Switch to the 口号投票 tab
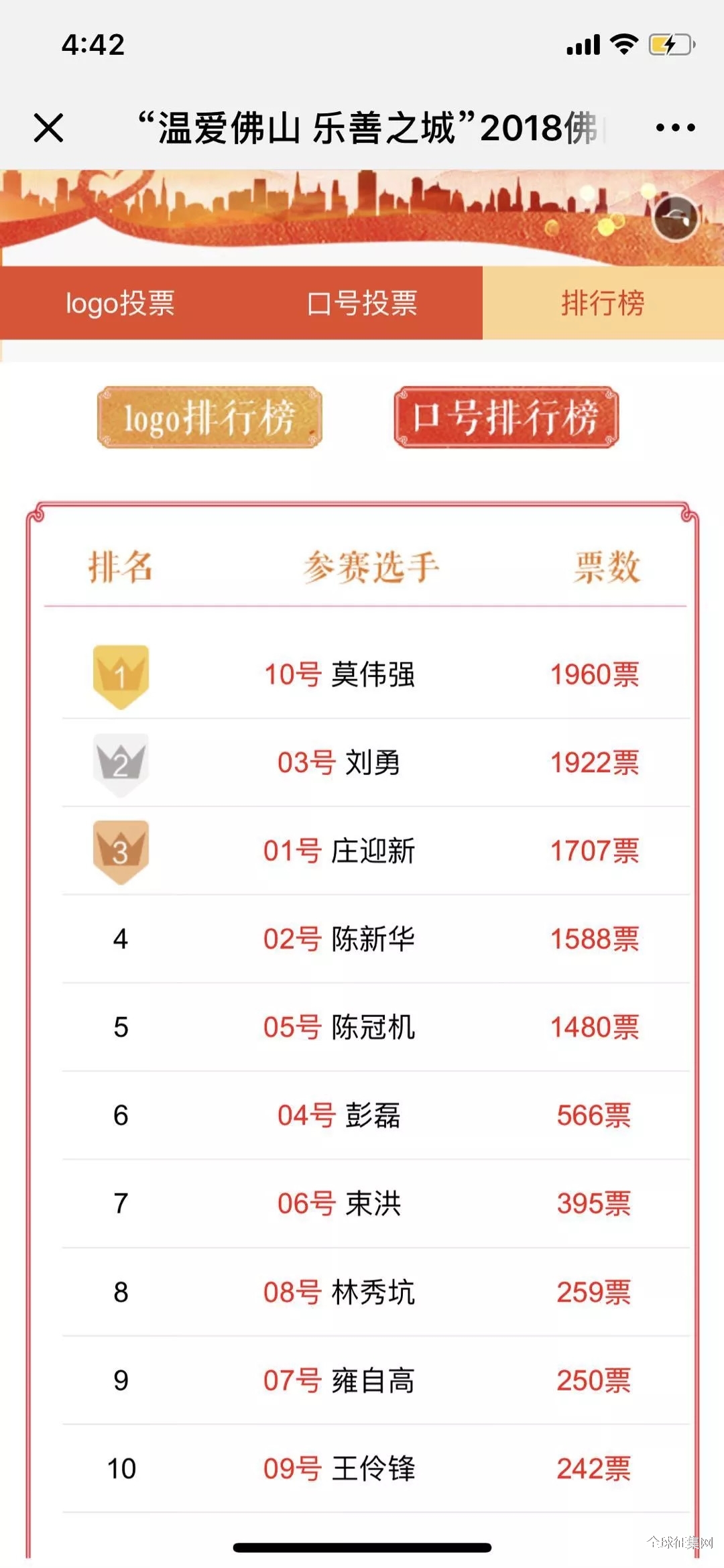724x1568 pixels. [362, 303]
